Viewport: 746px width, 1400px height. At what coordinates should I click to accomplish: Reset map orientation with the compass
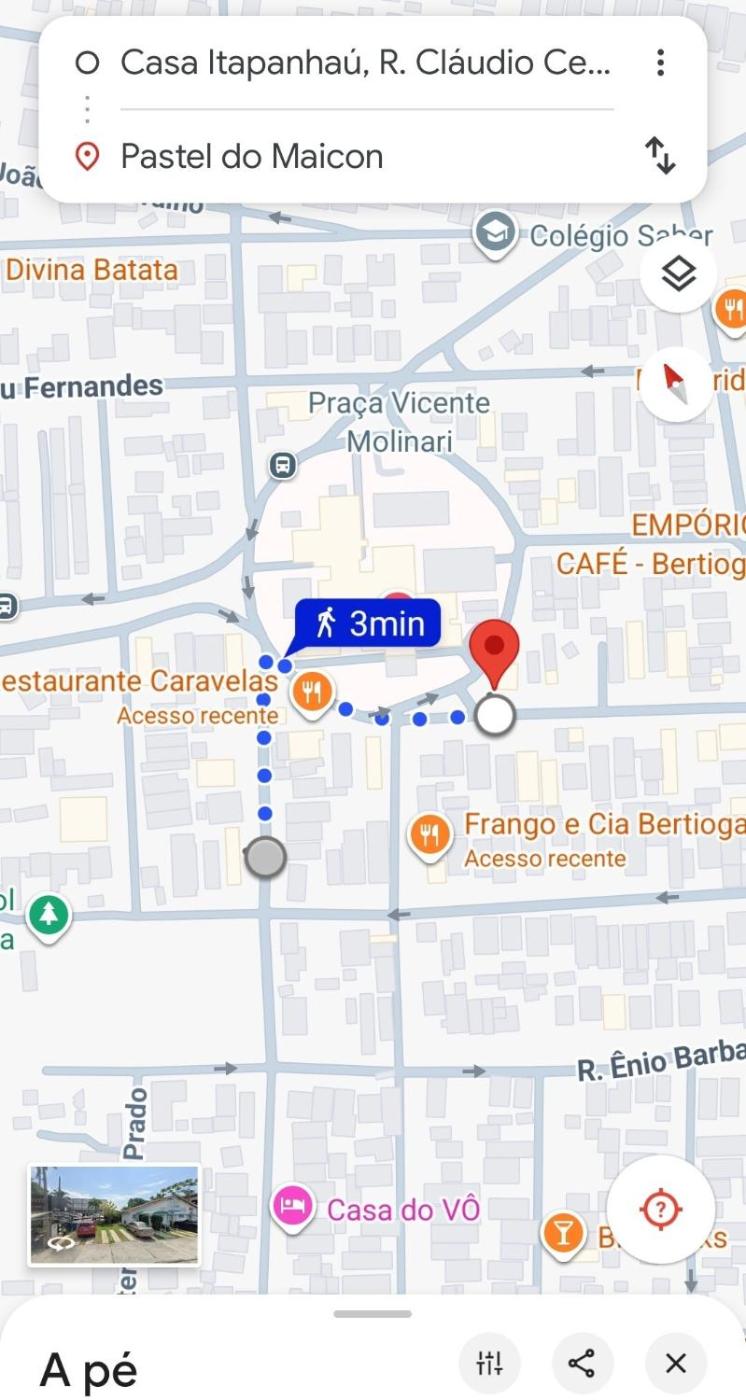coord(677,381)
